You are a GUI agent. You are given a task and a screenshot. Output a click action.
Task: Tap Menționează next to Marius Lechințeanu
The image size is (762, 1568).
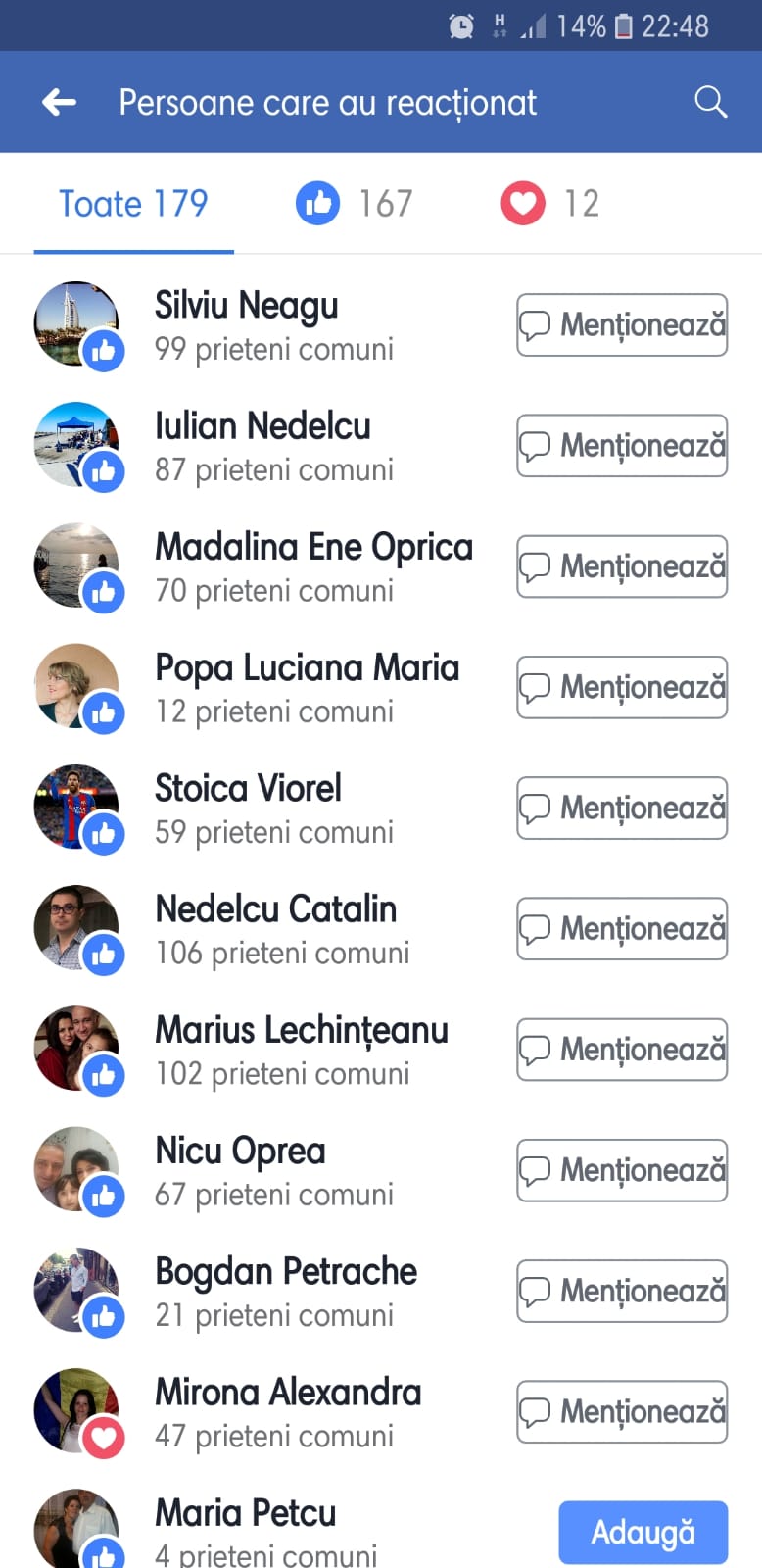coord(622,1050)
